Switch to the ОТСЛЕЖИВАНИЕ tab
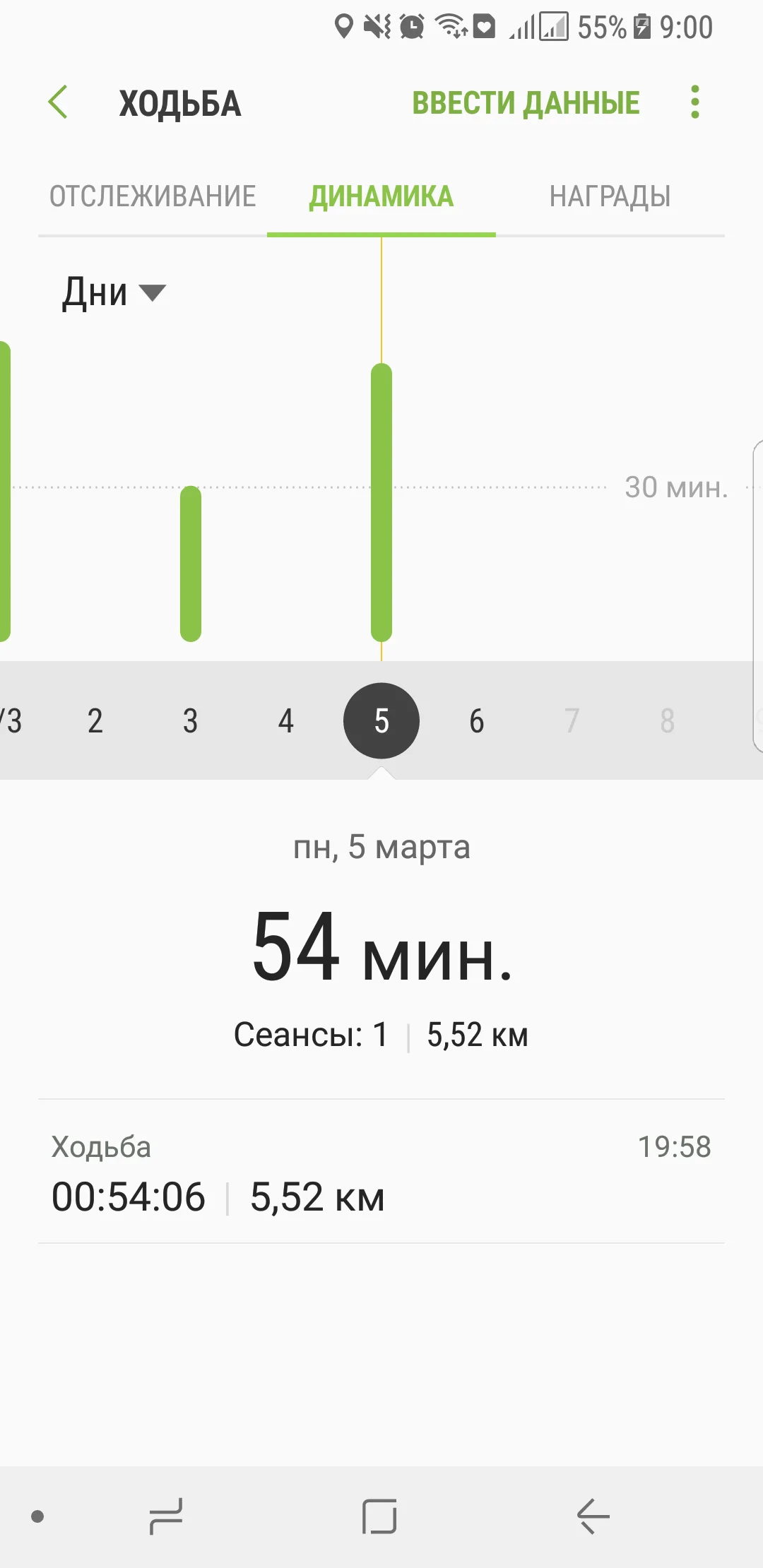The image size is (763, 1568). click(x=153, y=196)
